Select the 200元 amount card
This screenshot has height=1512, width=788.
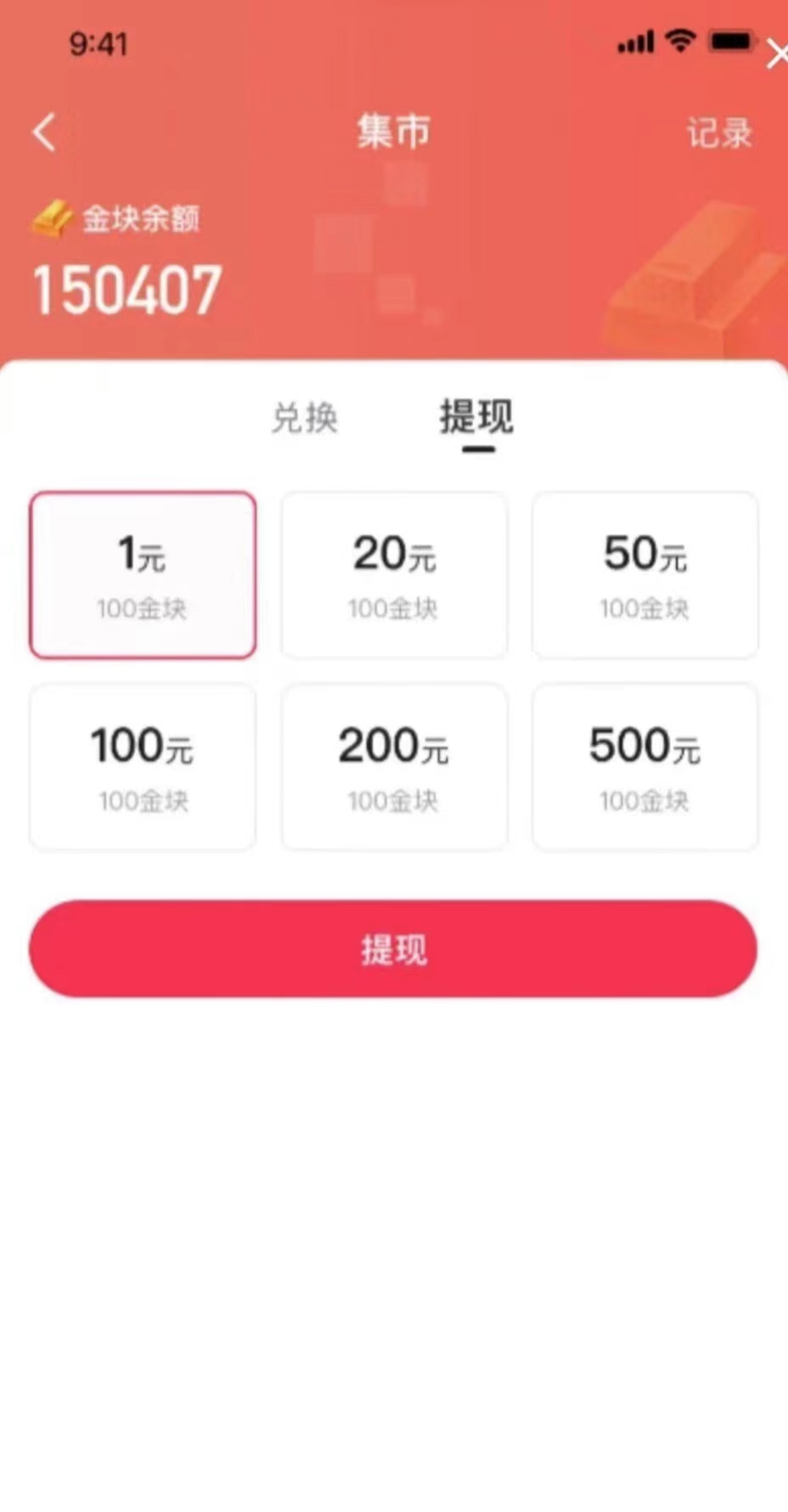[x=393, y=767]
